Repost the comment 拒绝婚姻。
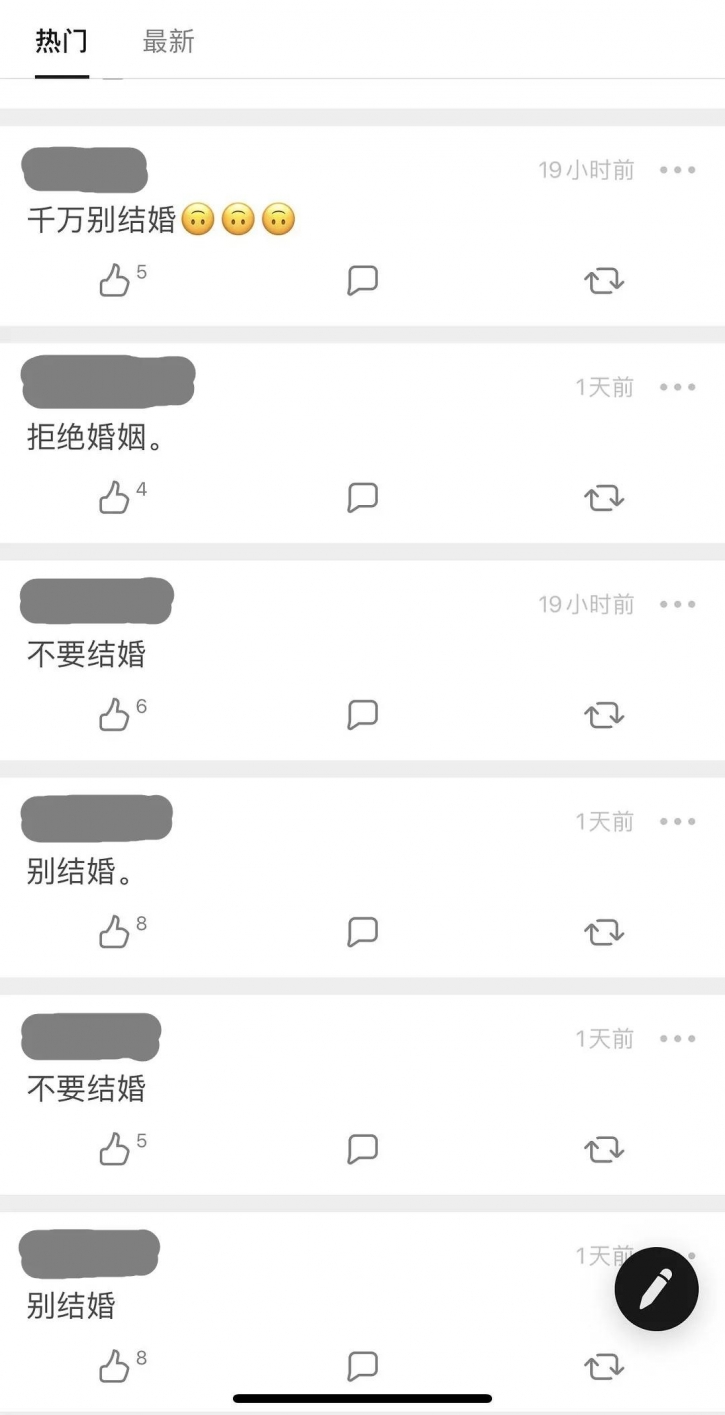 click(x=604, y=498)
